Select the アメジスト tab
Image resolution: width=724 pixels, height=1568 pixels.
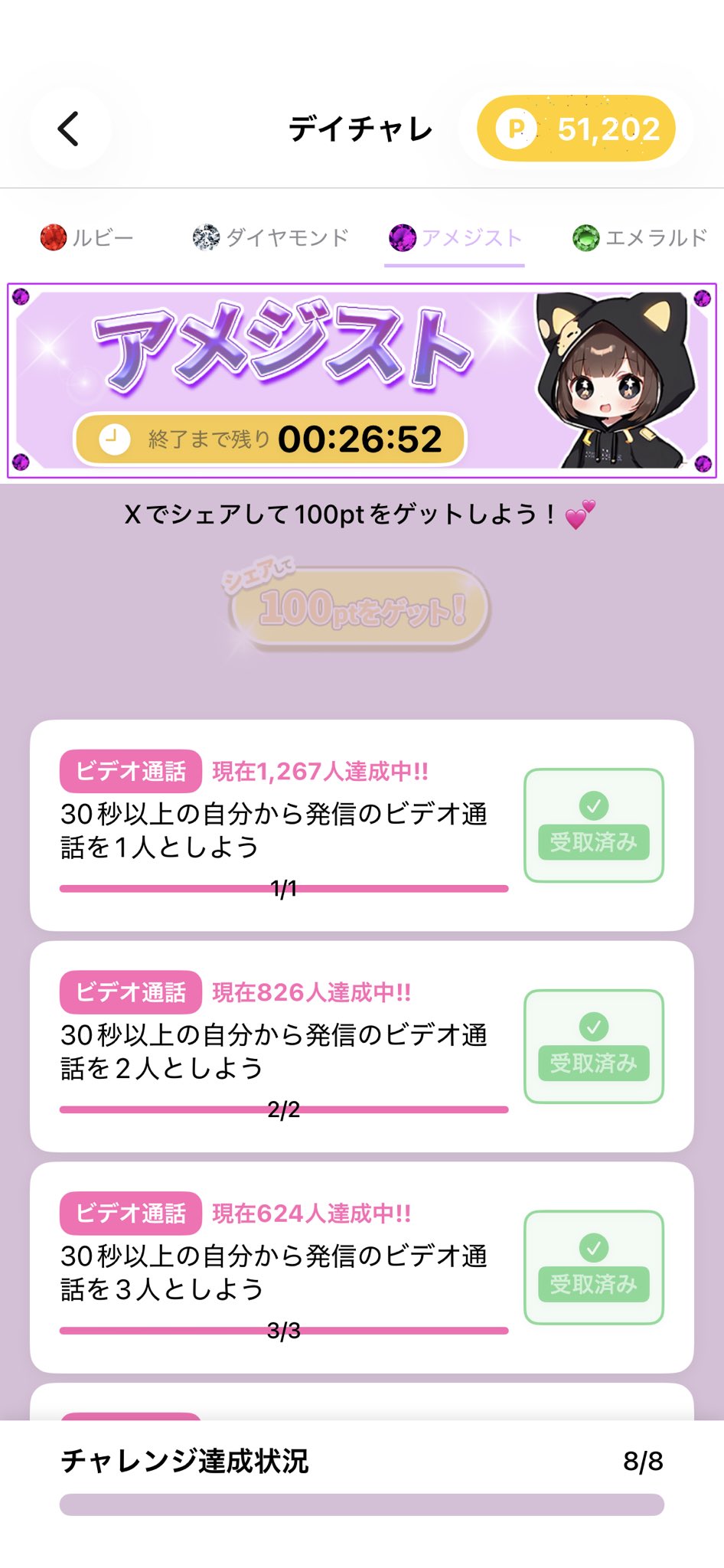[x=455, y=238]
